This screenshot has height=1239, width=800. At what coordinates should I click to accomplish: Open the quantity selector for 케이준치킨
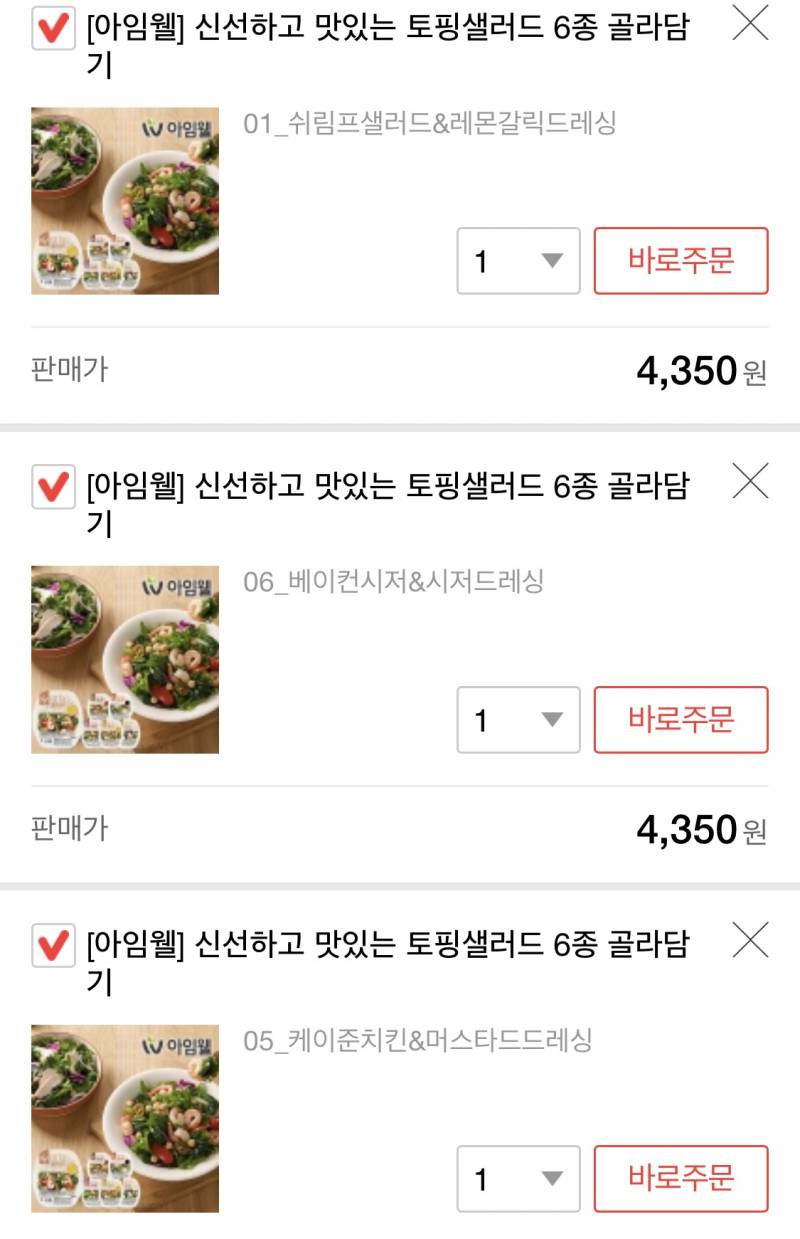click(x=516, y=1180)
